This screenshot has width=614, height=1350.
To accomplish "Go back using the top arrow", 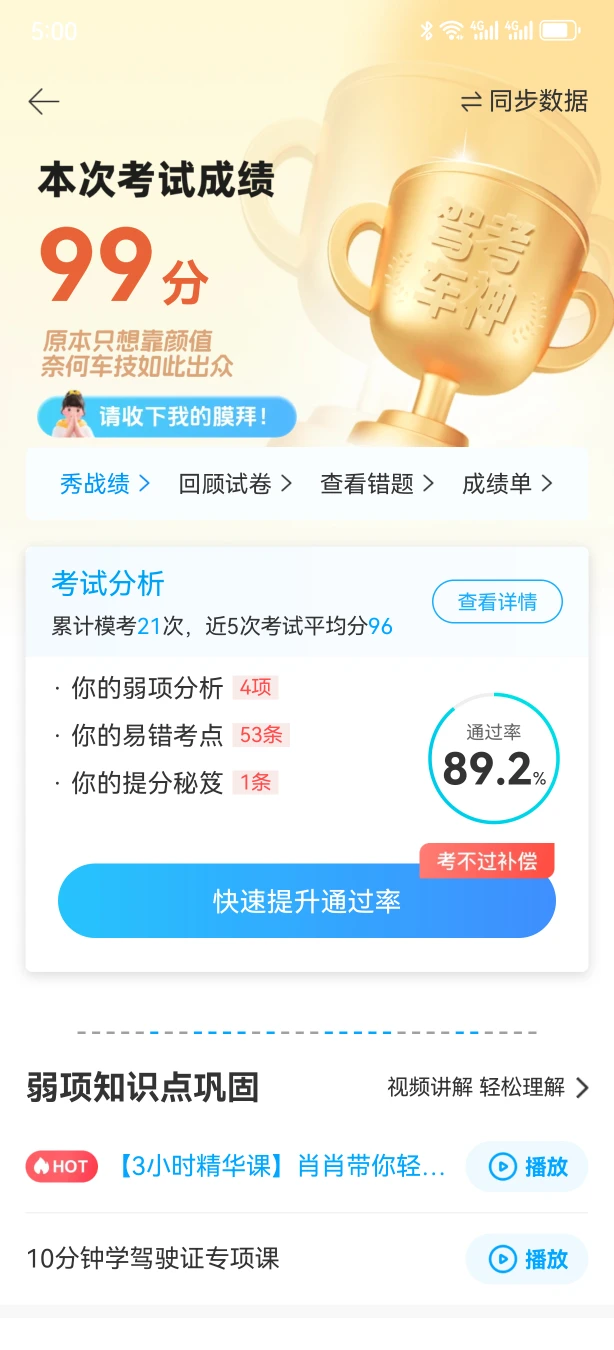I will [44, 101].
